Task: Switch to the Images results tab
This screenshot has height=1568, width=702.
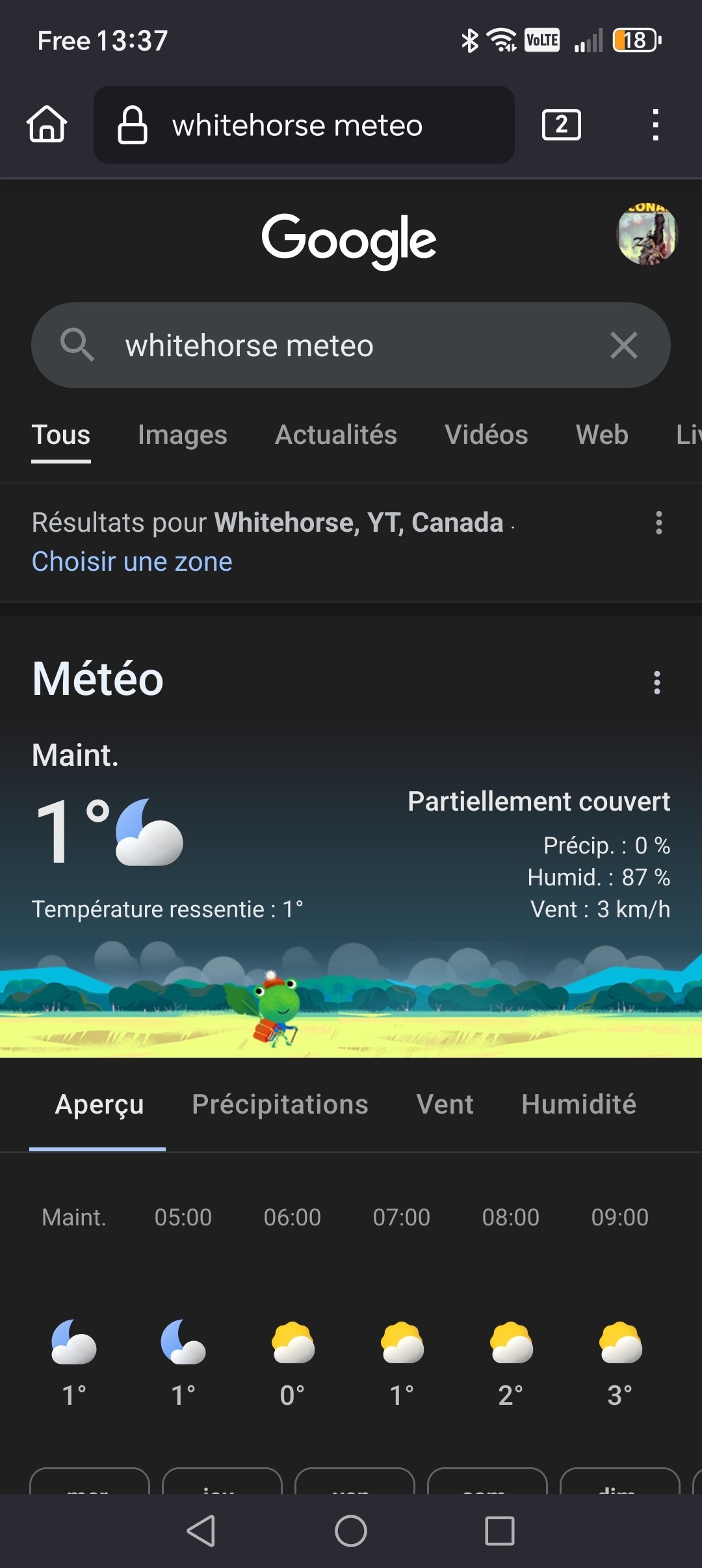Action: (182, 435)
